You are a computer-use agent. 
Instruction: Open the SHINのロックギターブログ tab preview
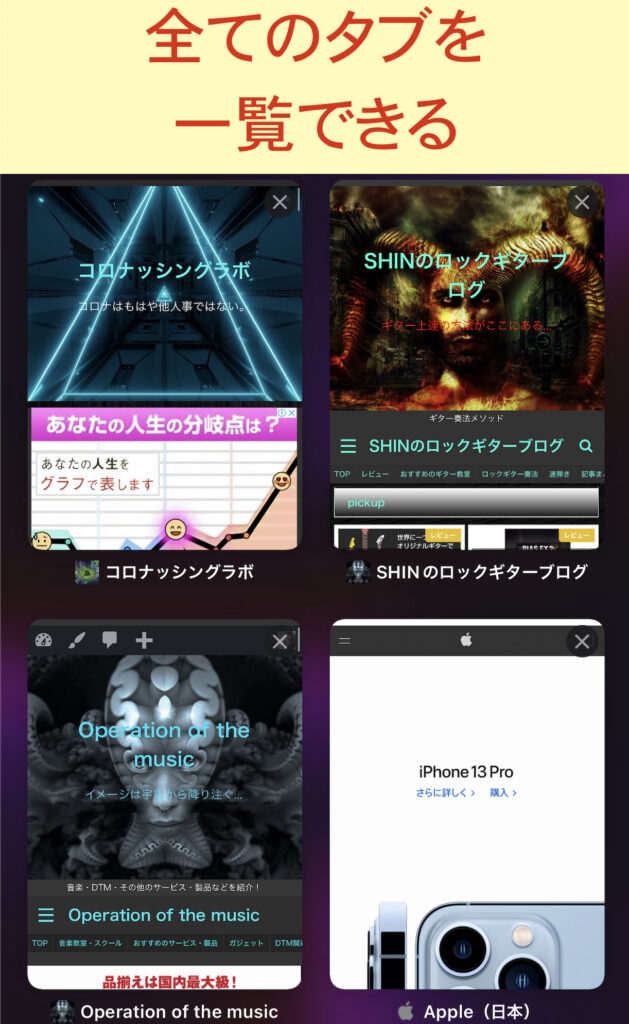tap(466, 365)
